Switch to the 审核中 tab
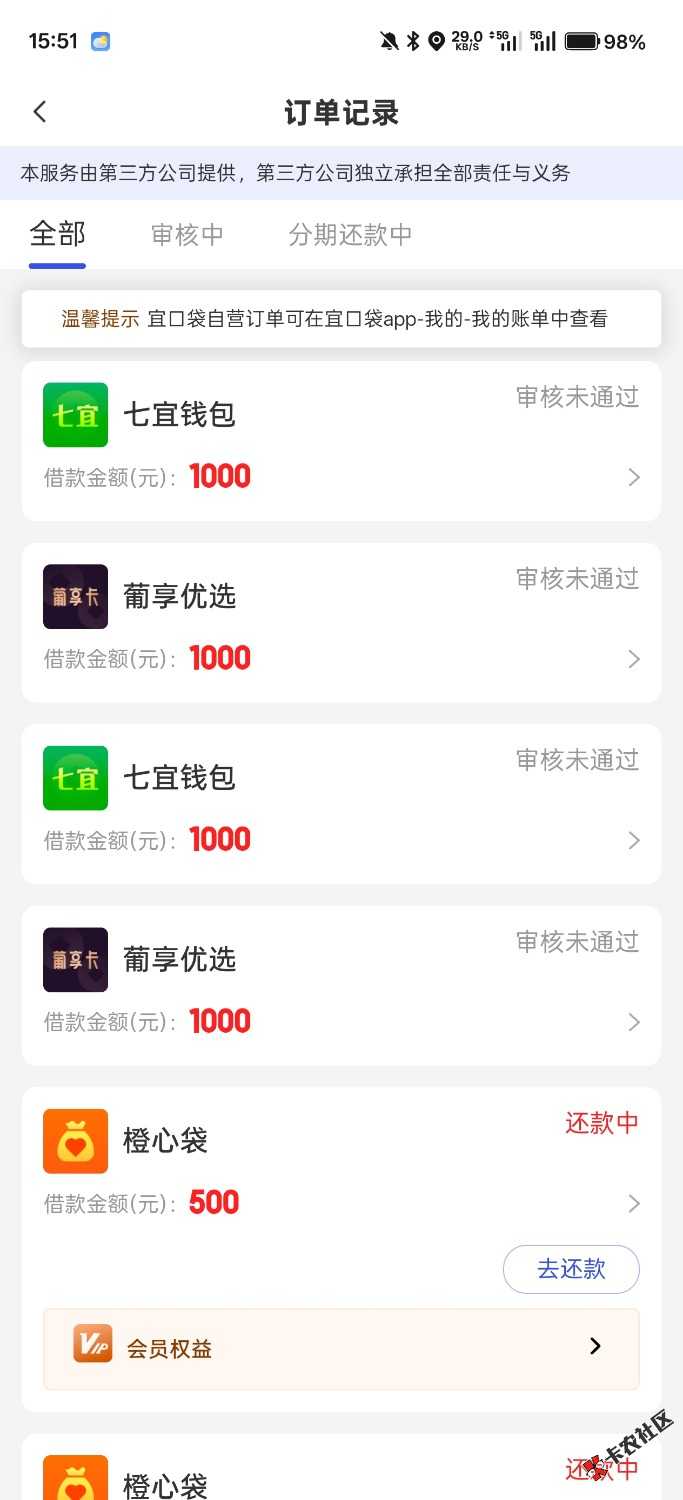Viewport: 683px width, 1500px height. click(187, 235)
